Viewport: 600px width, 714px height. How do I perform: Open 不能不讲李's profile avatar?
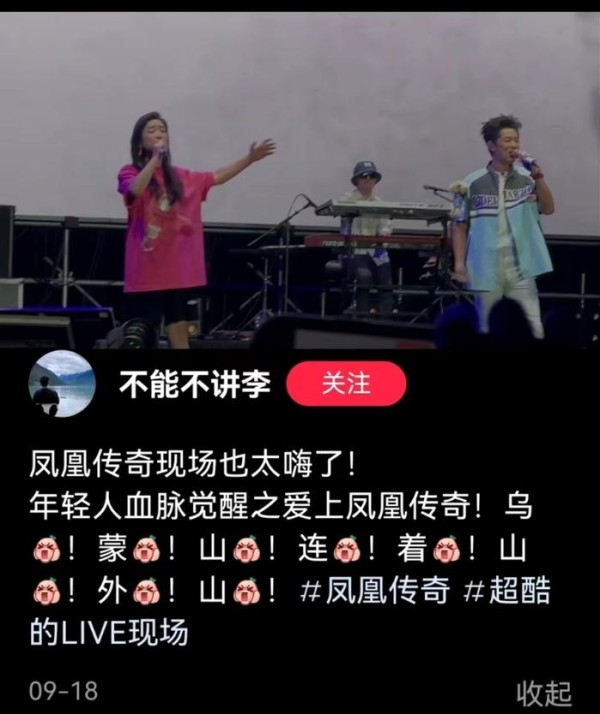(x=62, y=384)
